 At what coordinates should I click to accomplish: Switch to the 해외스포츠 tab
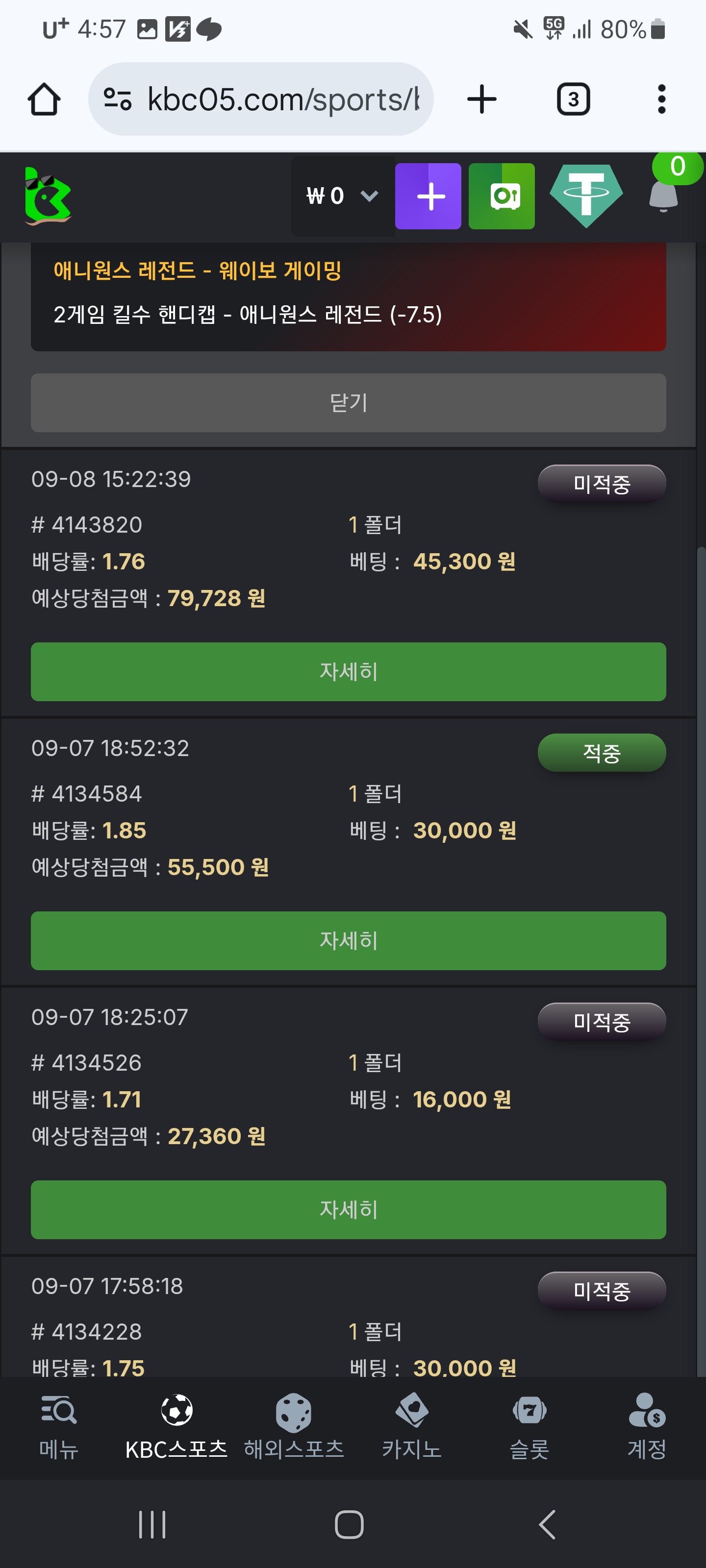[x=294, y=1426]
